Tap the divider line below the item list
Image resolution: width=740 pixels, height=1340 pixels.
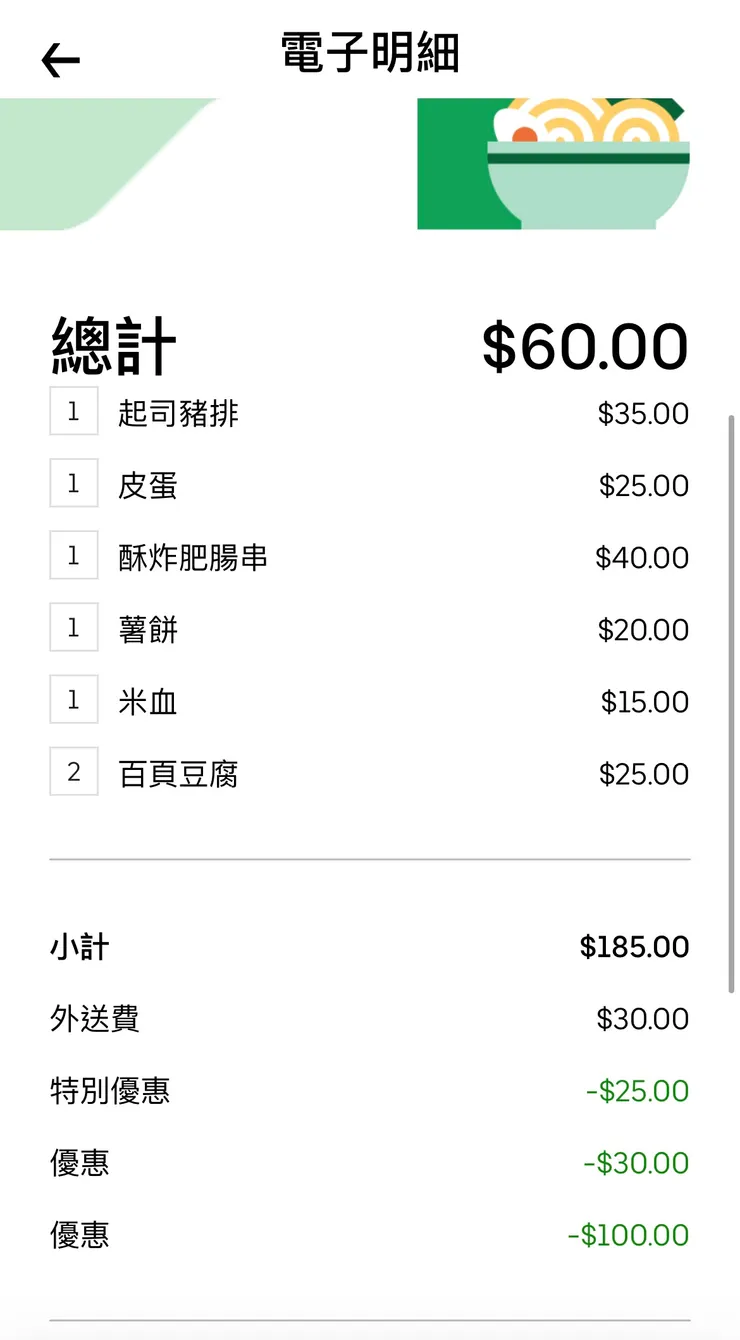pos(370,856)
